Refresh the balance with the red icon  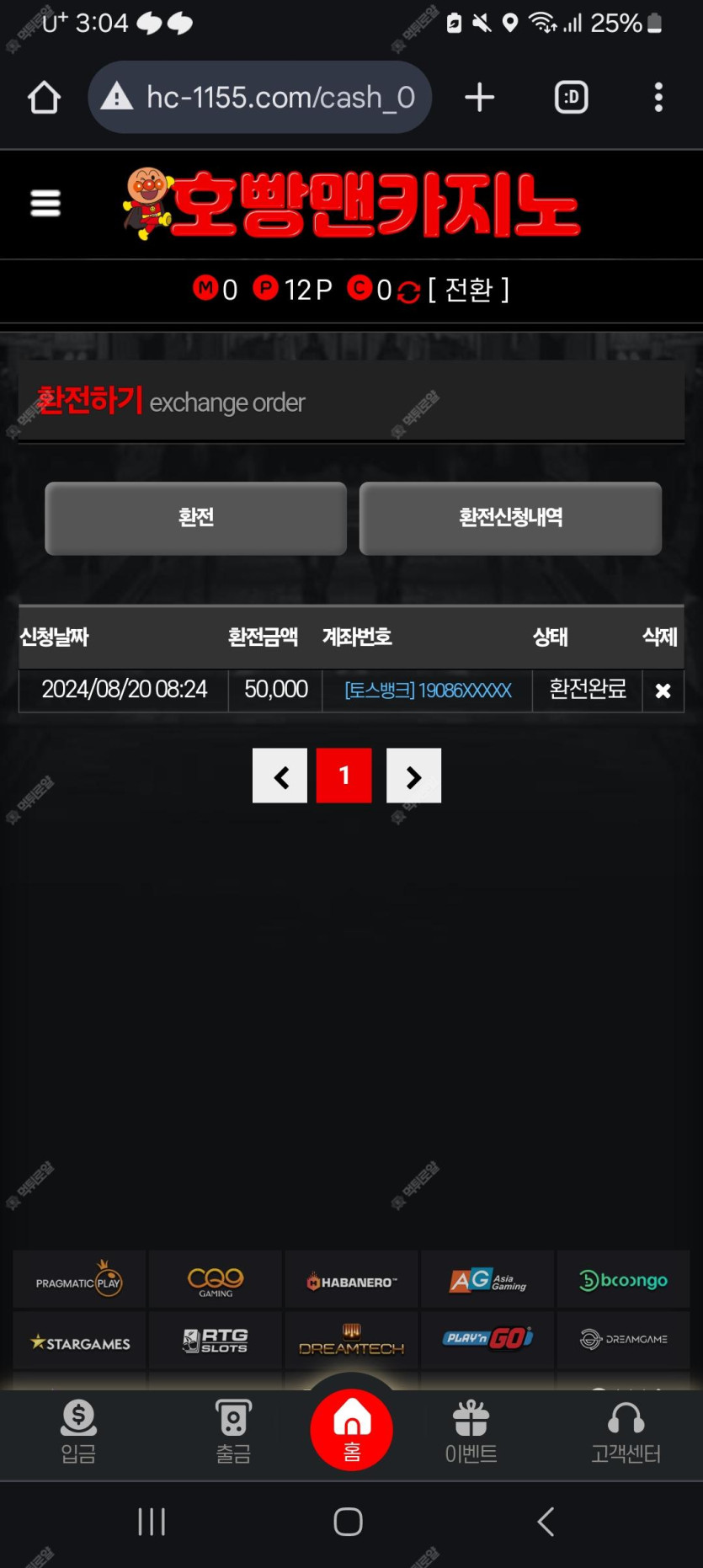pyautogui.click(x=408, y=291)
